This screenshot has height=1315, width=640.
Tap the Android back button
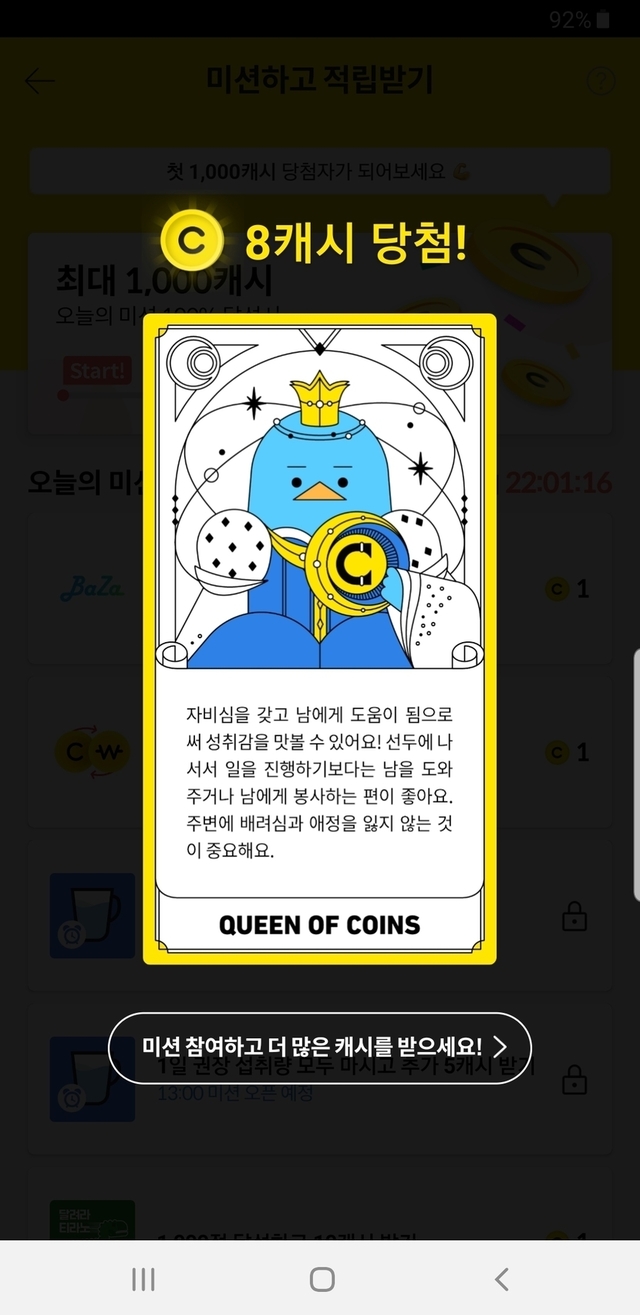502,1278
